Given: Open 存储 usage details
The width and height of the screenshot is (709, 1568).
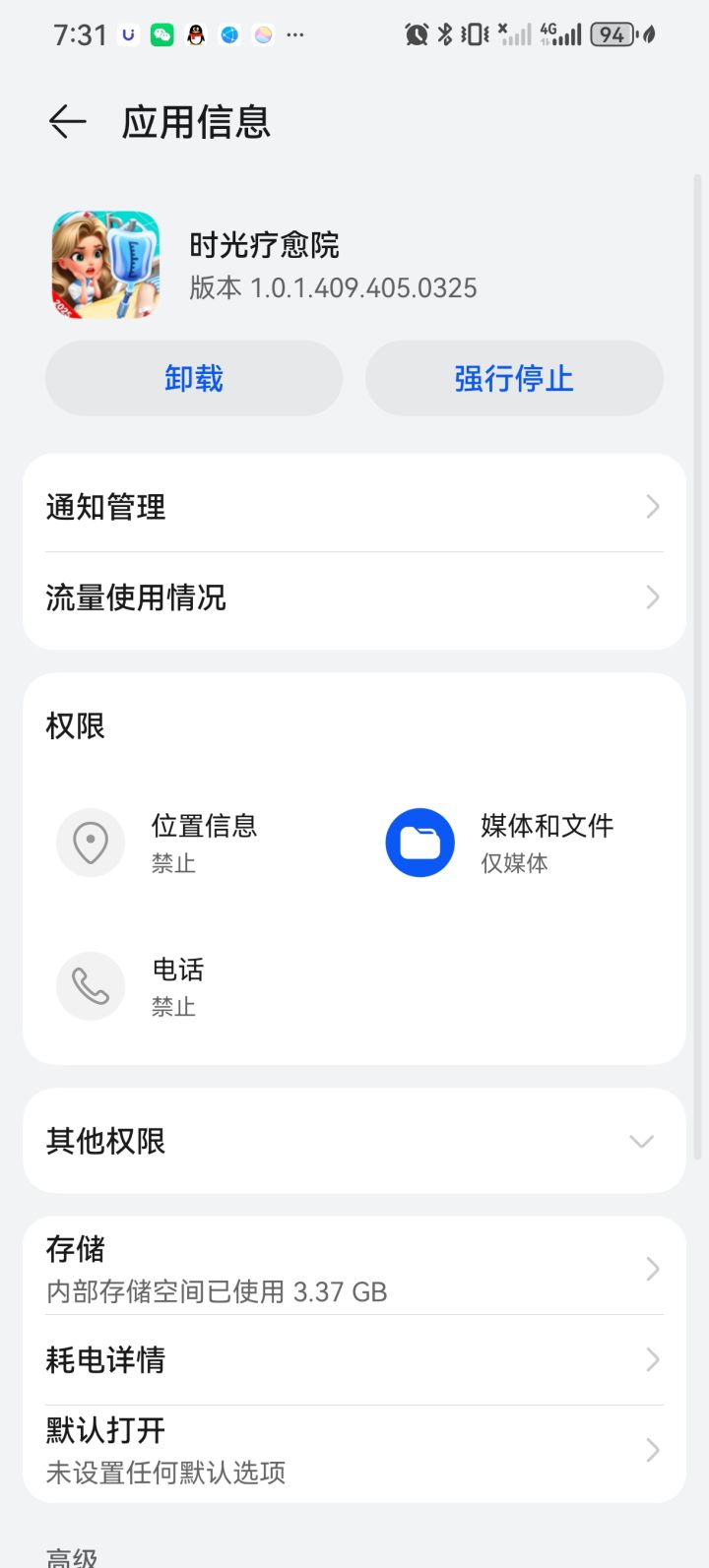Looking at the screenshot, I should 354,1269.
